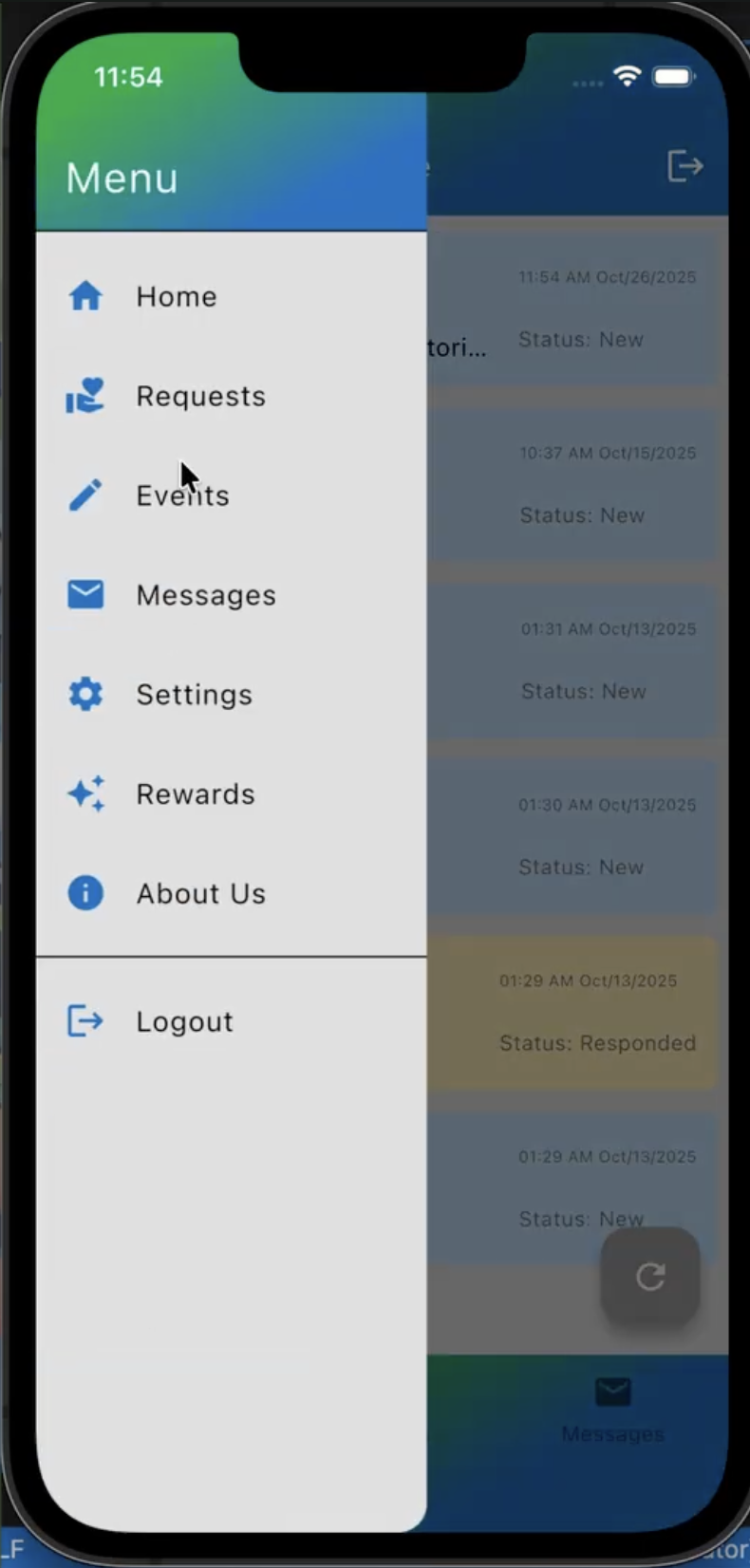View Rewards in the drawer

pyautogui.click(x=195, y=794)
